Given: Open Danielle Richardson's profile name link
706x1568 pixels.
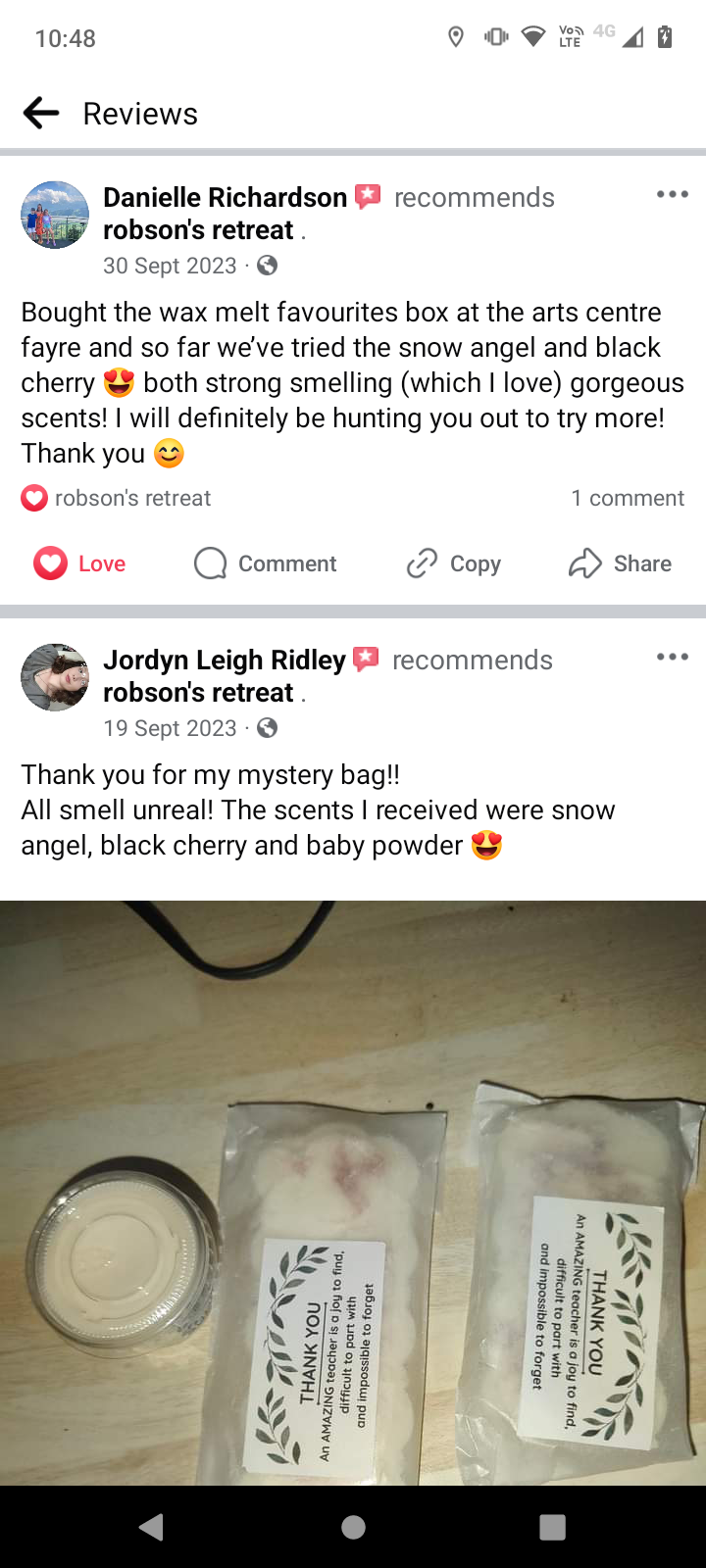Looking at the screenshot, I should [x=225, y=198].
